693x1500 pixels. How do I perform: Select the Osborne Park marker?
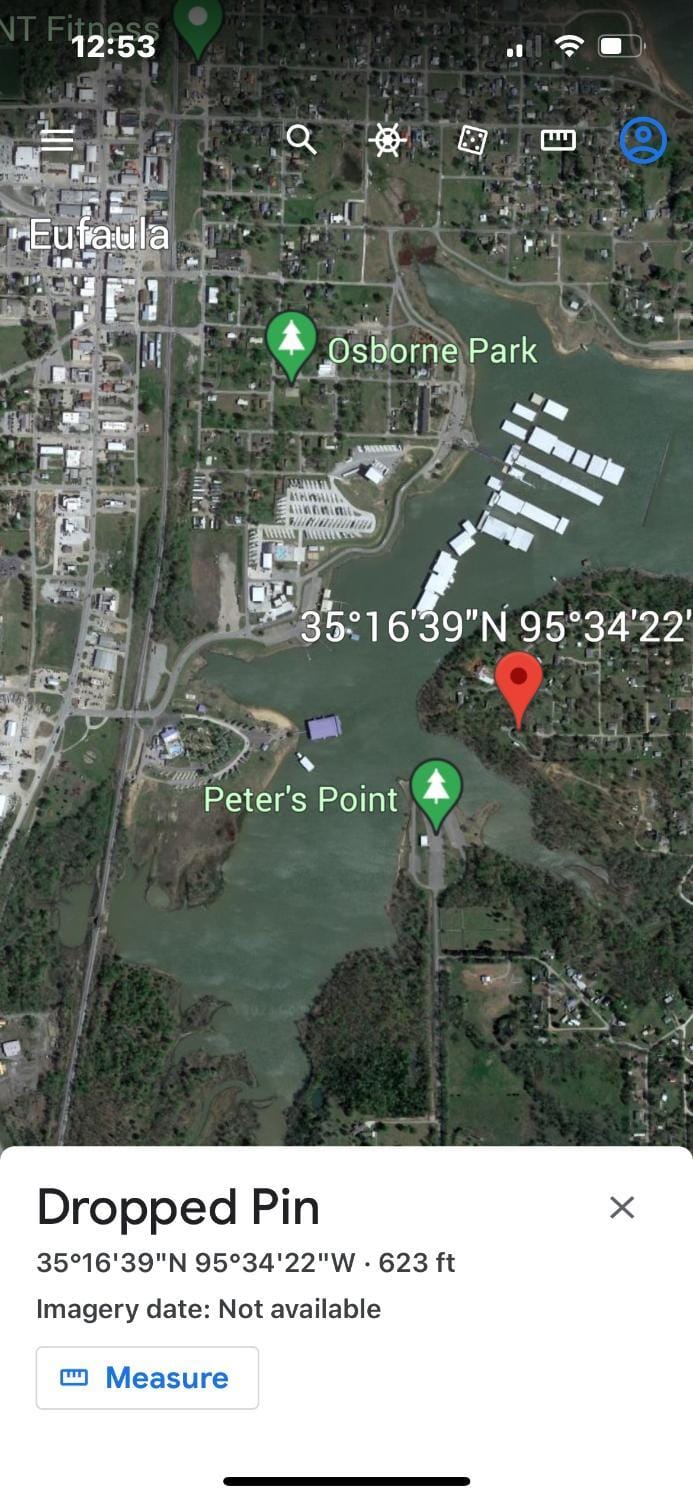point(291,342)
